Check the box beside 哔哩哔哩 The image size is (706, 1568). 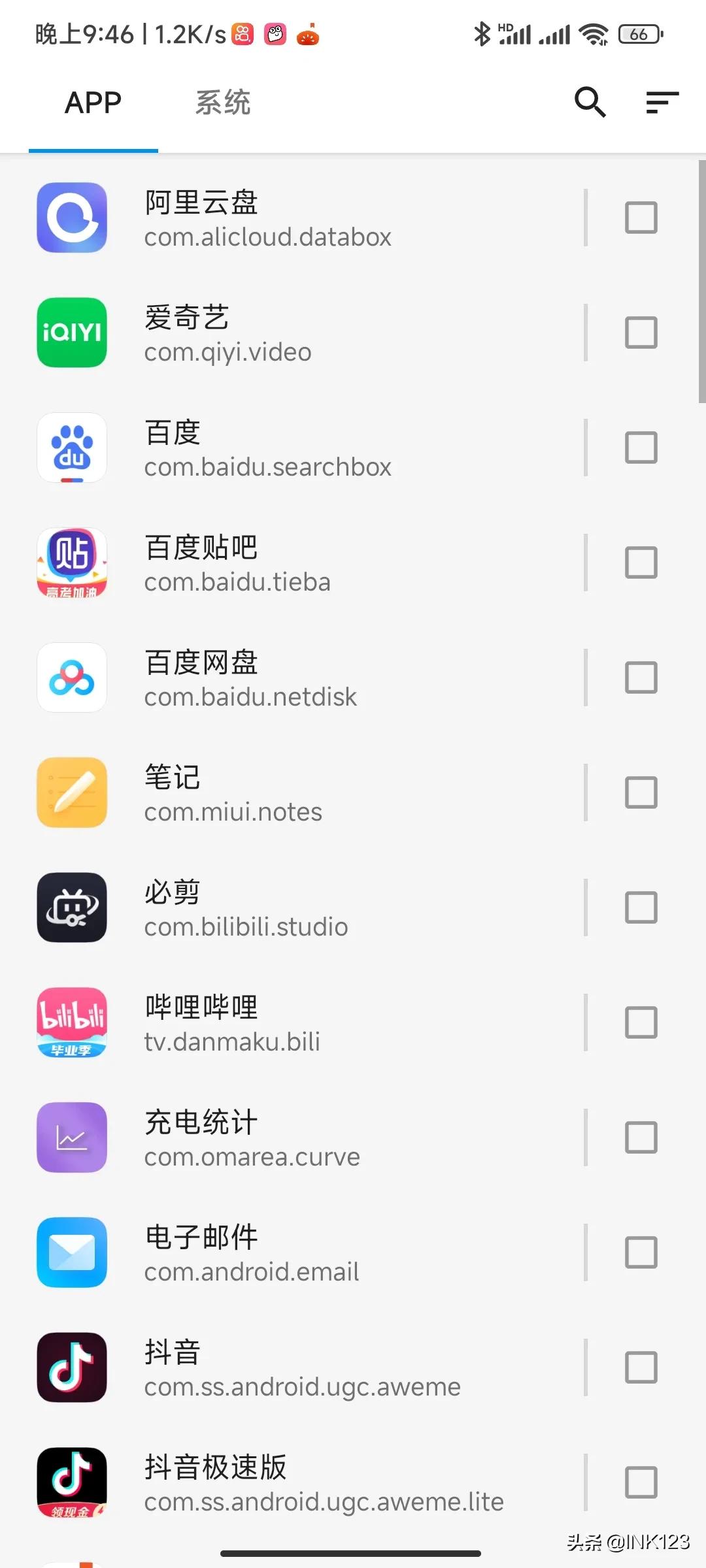641,1022
